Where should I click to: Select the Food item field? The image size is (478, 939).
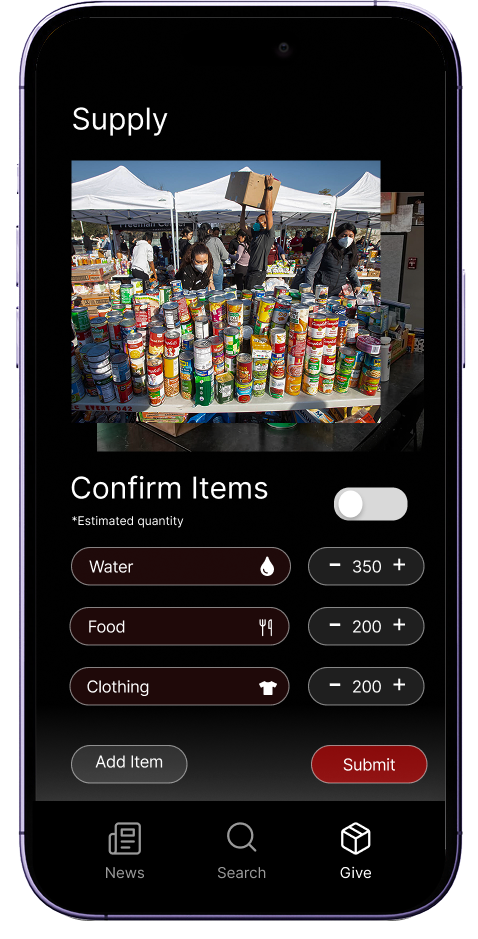coord(180,626)
